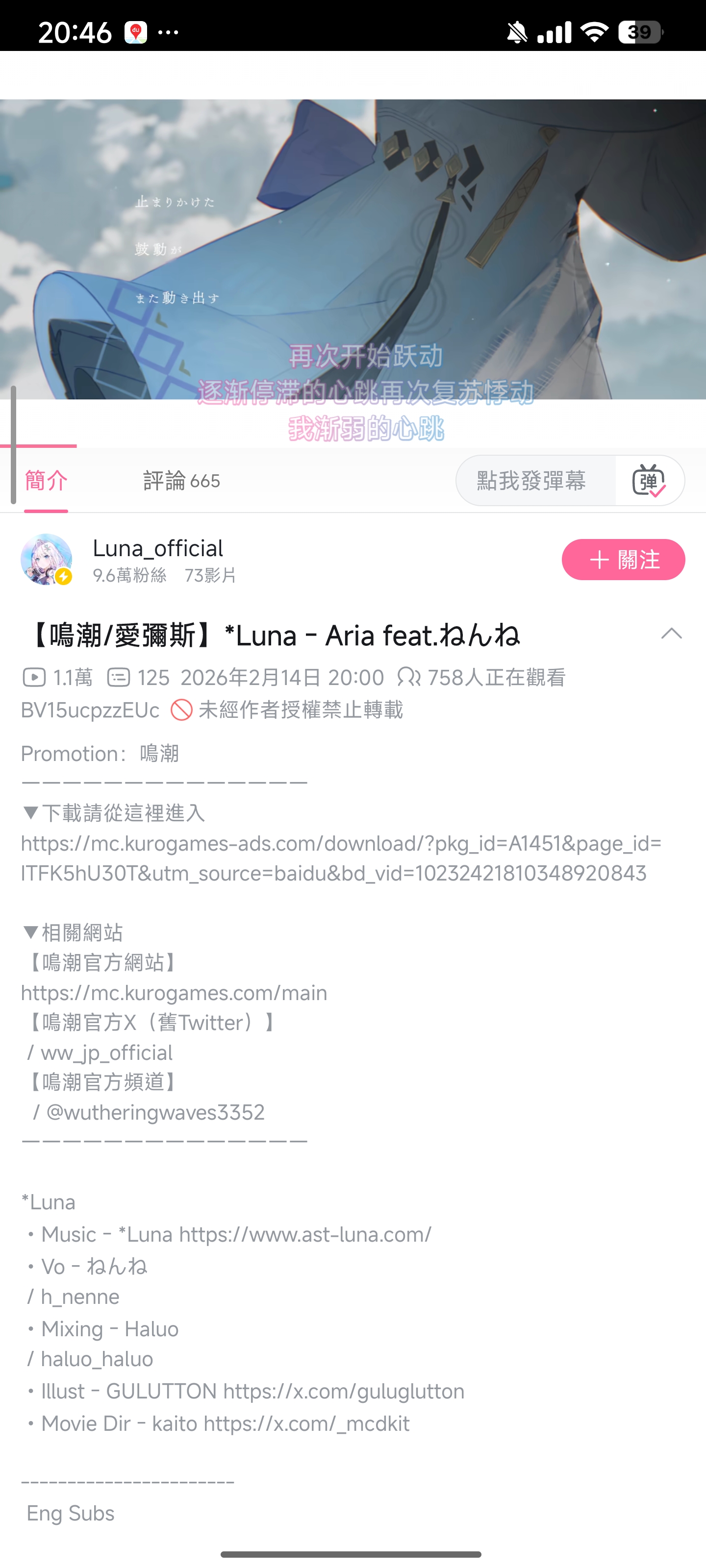Image resolution: width=706 pixels, height=1568 pixels.
Task: Open Luna_official's profile avatar
Action: click(x=46, y=560)
